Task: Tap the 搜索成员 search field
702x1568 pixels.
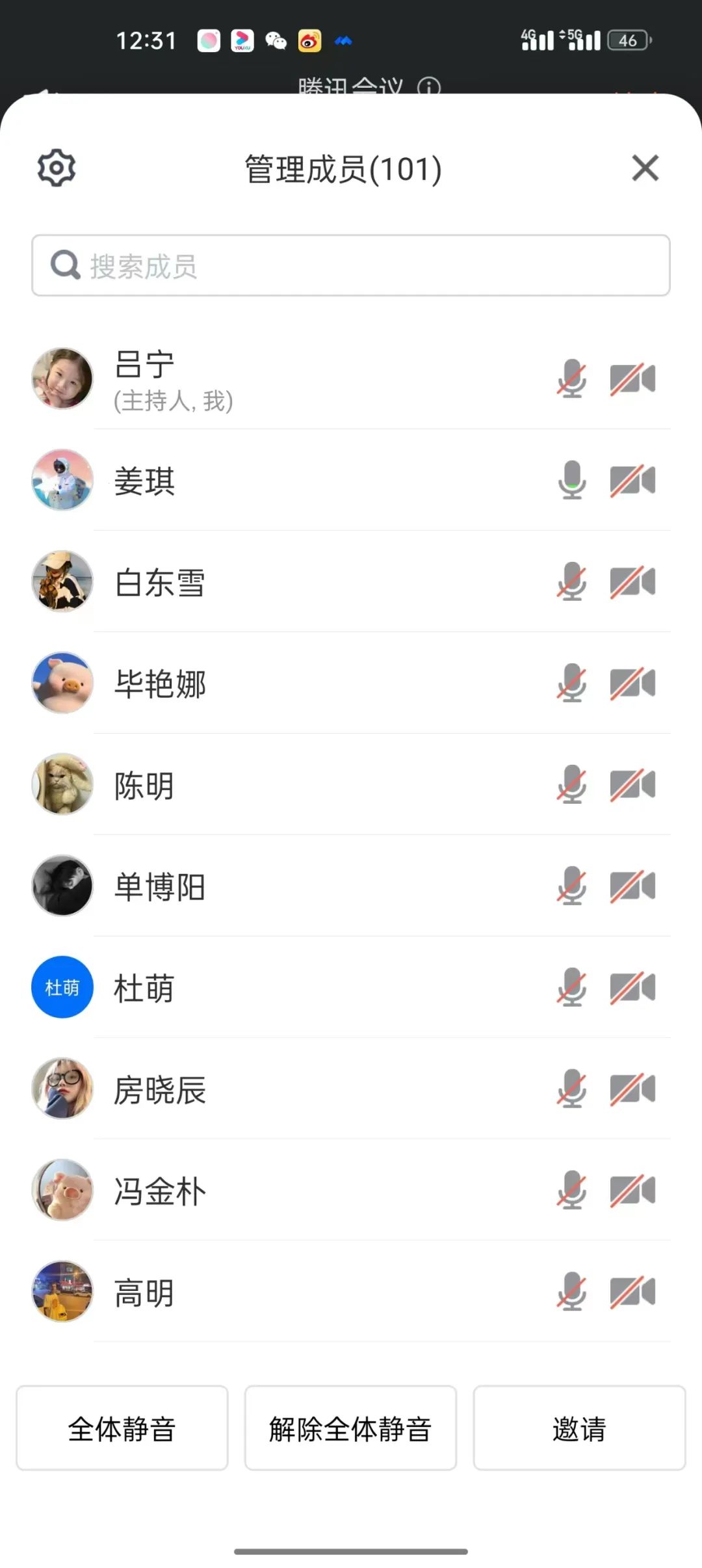Action: (x=351, y=265)
